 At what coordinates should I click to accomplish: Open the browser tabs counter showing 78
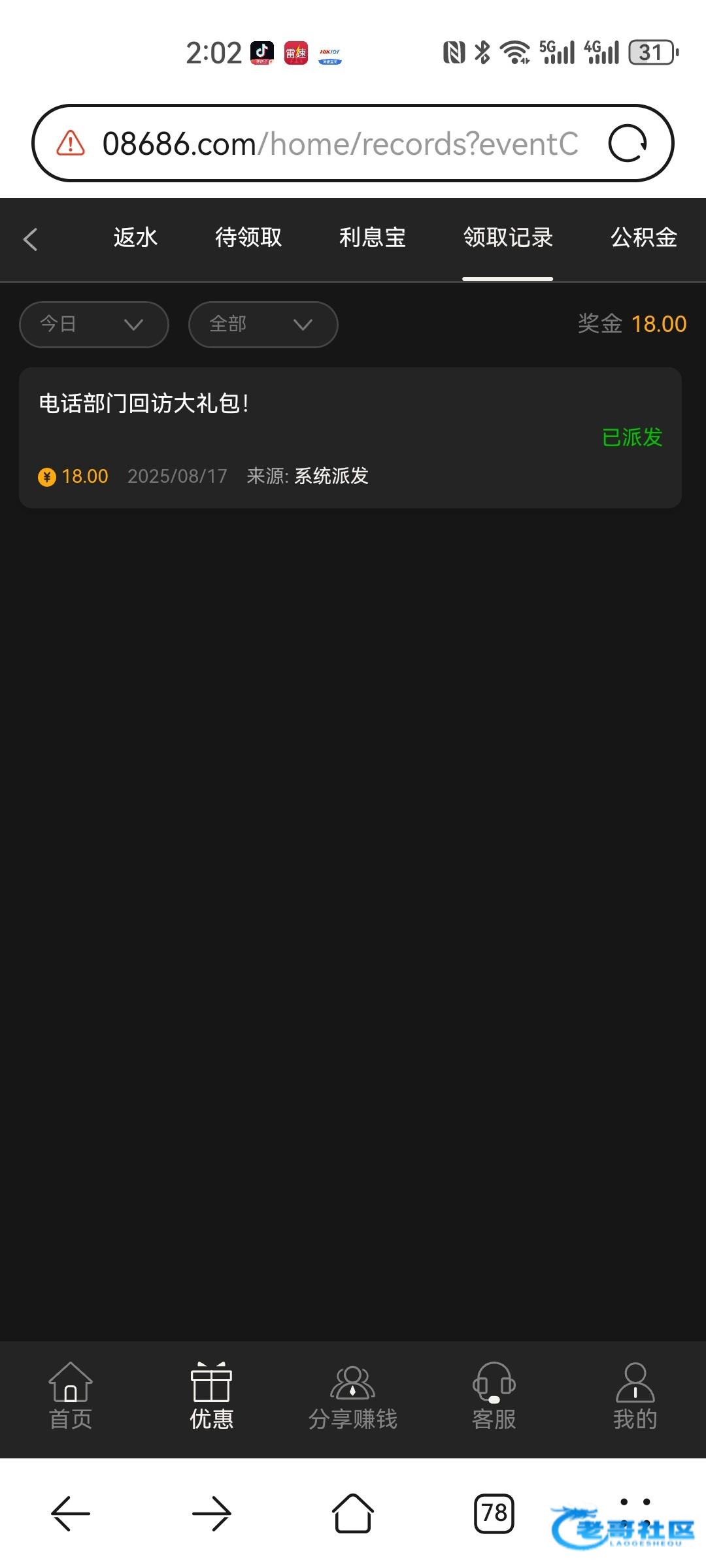[494, 1513]
